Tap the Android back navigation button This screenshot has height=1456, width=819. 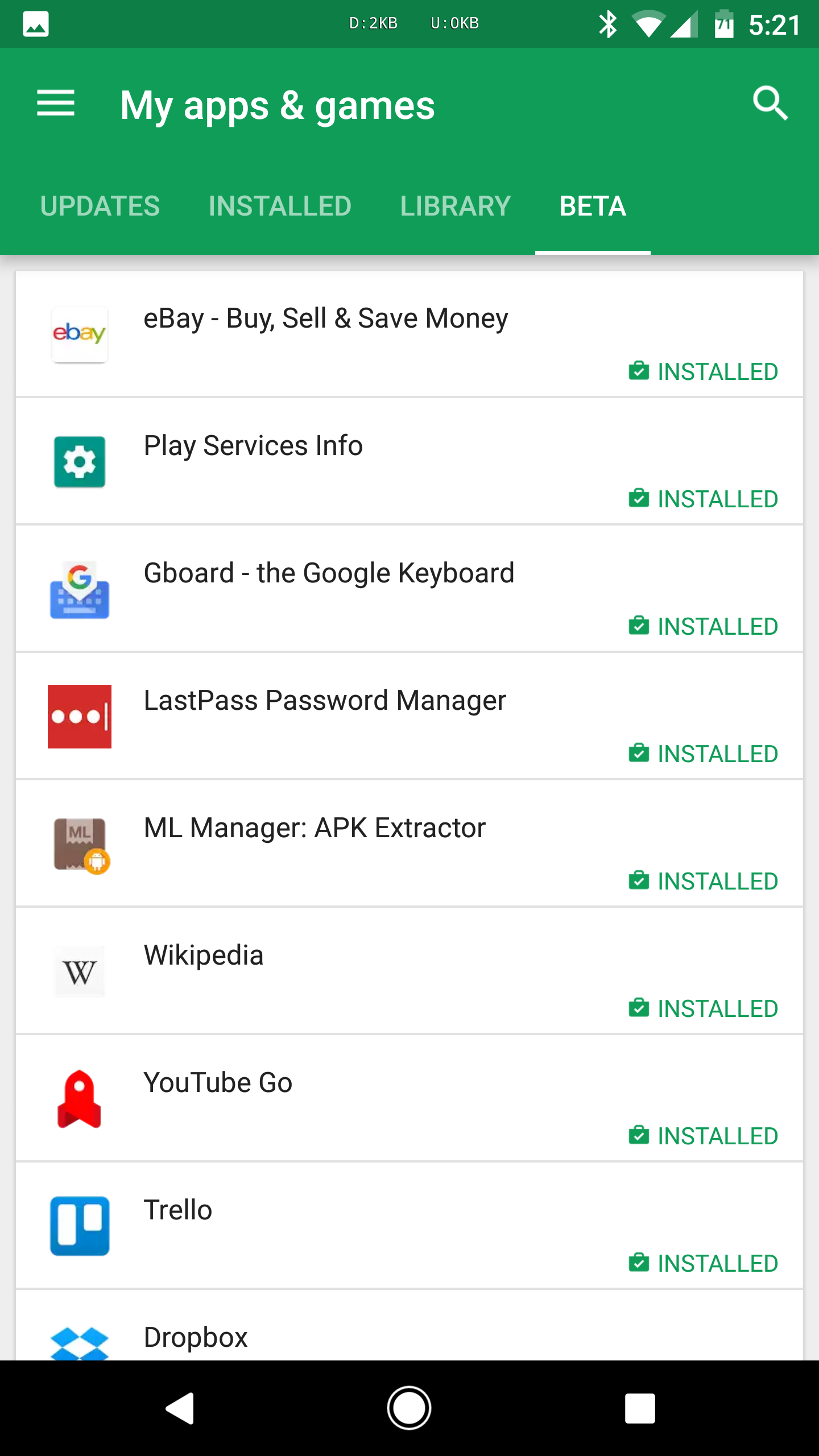click(179, 1408)
